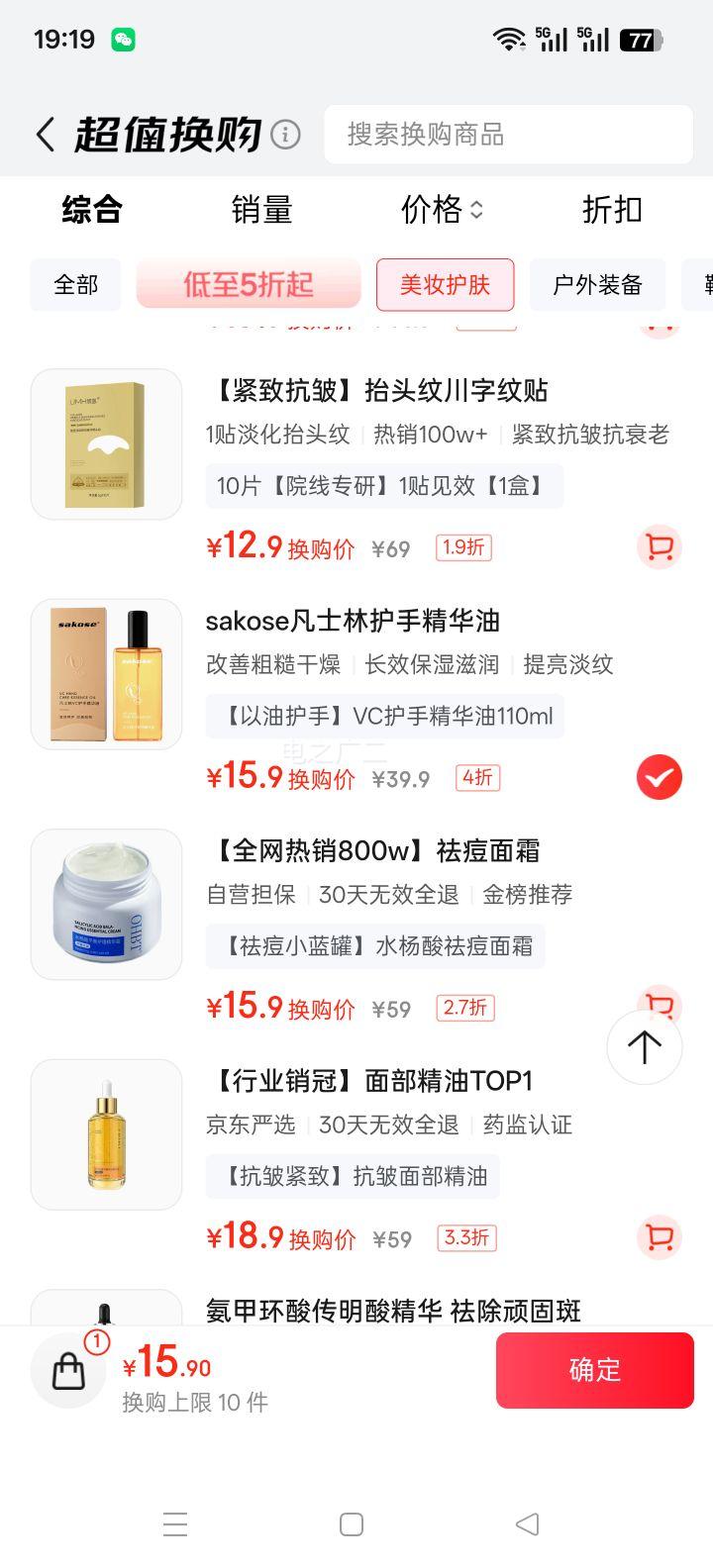Open the 低至5折起 promotion banner
Image resolution: width=713 pixels, height=1568 pixels.
click(x=248, y=285)
